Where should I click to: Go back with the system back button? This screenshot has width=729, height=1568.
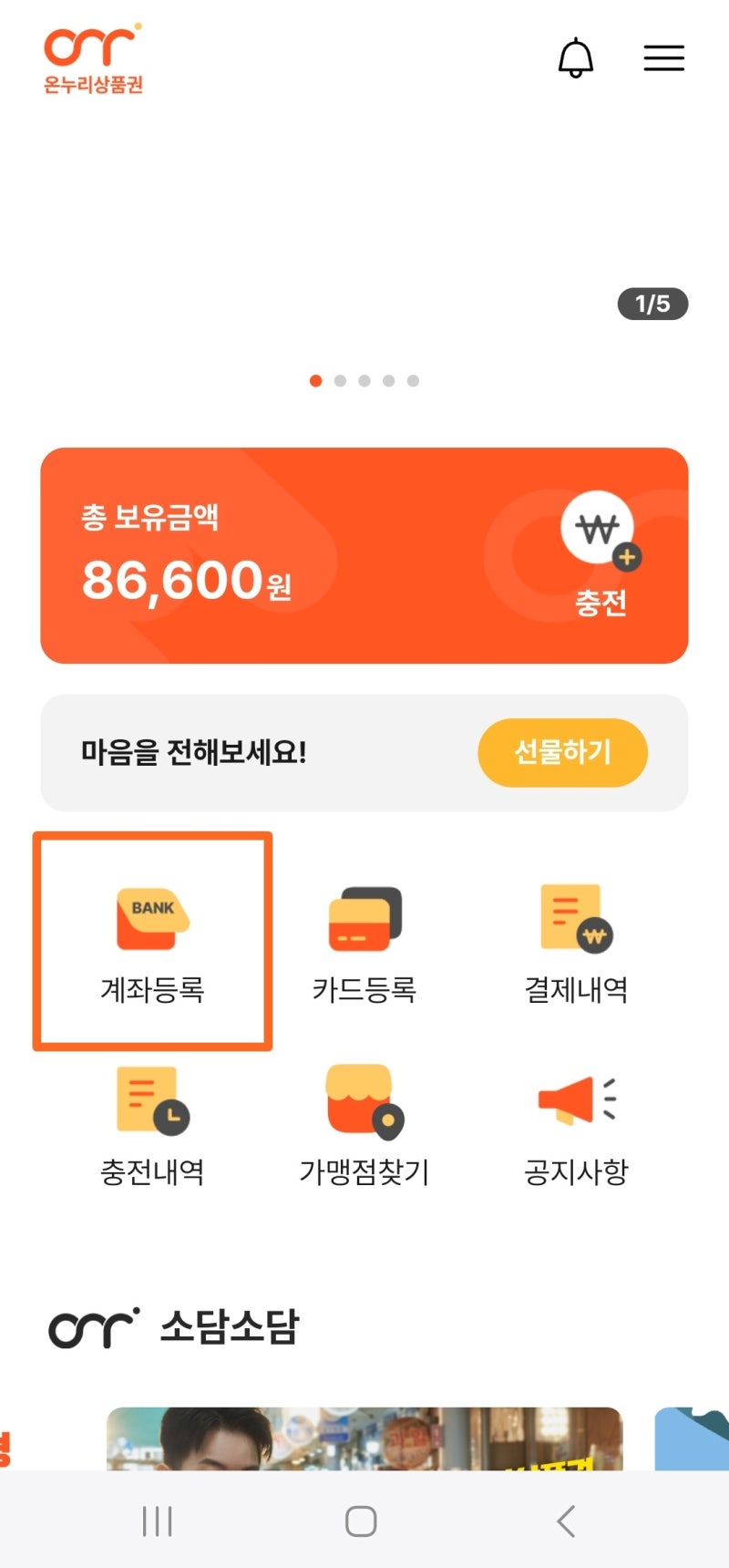tap(566, 1521)
